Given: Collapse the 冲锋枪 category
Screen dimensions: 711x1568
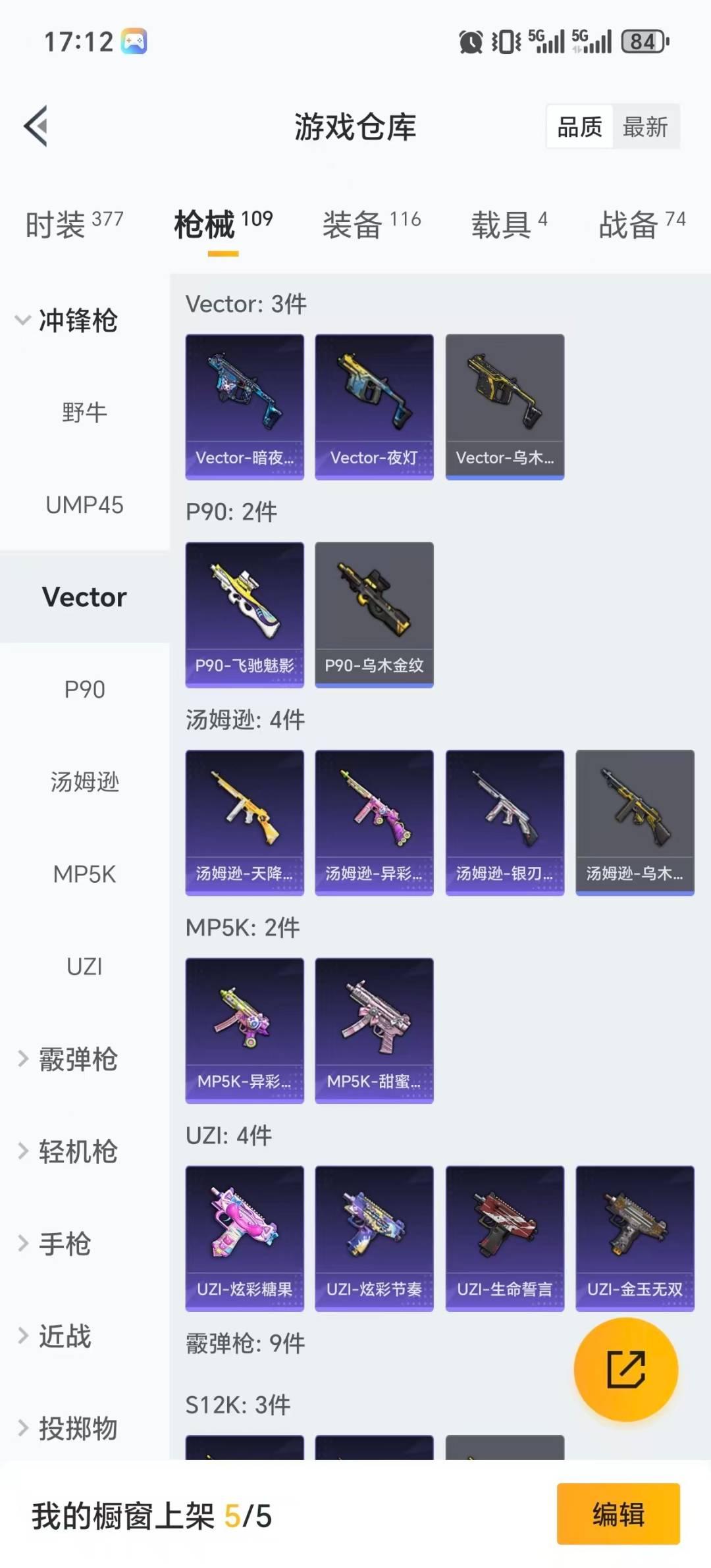Looking at the screenshot, I should coord(78,322).
